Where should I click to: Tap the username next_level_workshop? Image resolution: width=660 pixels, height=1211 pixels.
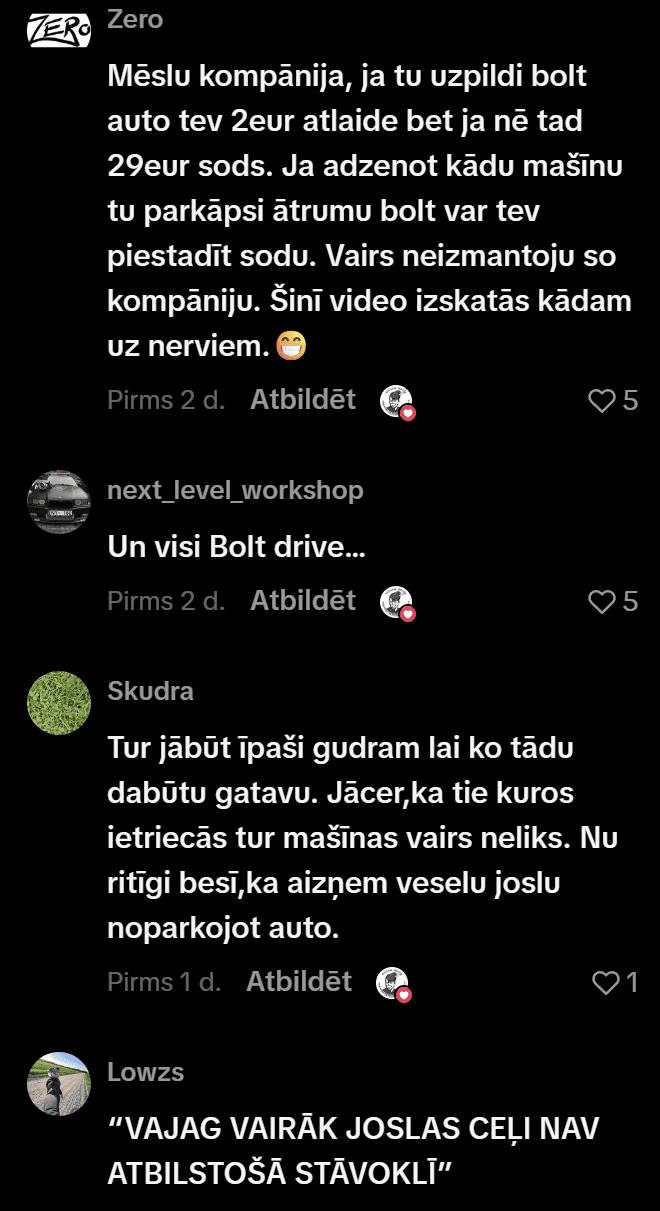pyautogui.click(x=235, y=490)
